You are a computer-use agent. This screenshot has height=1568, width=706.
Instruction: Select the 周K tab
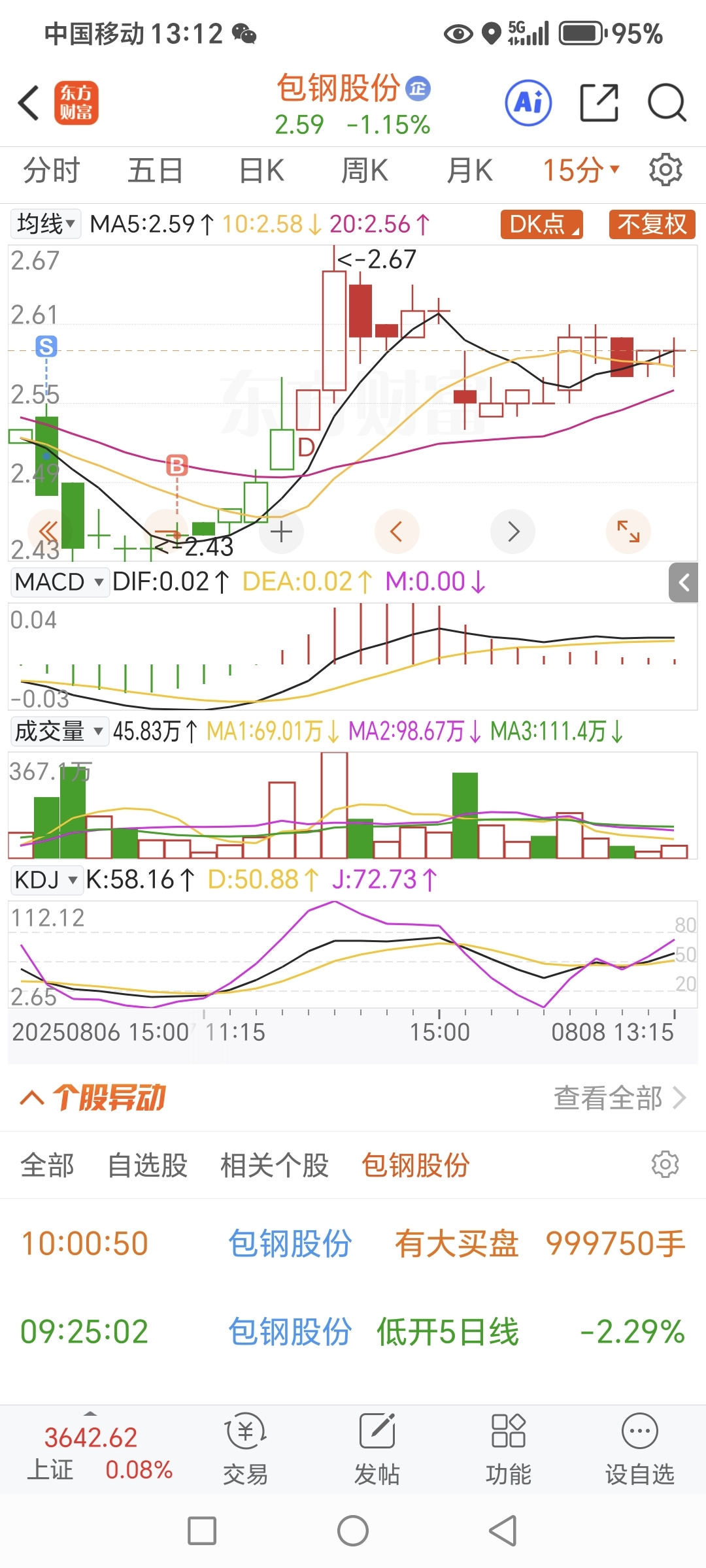(365, 171)
